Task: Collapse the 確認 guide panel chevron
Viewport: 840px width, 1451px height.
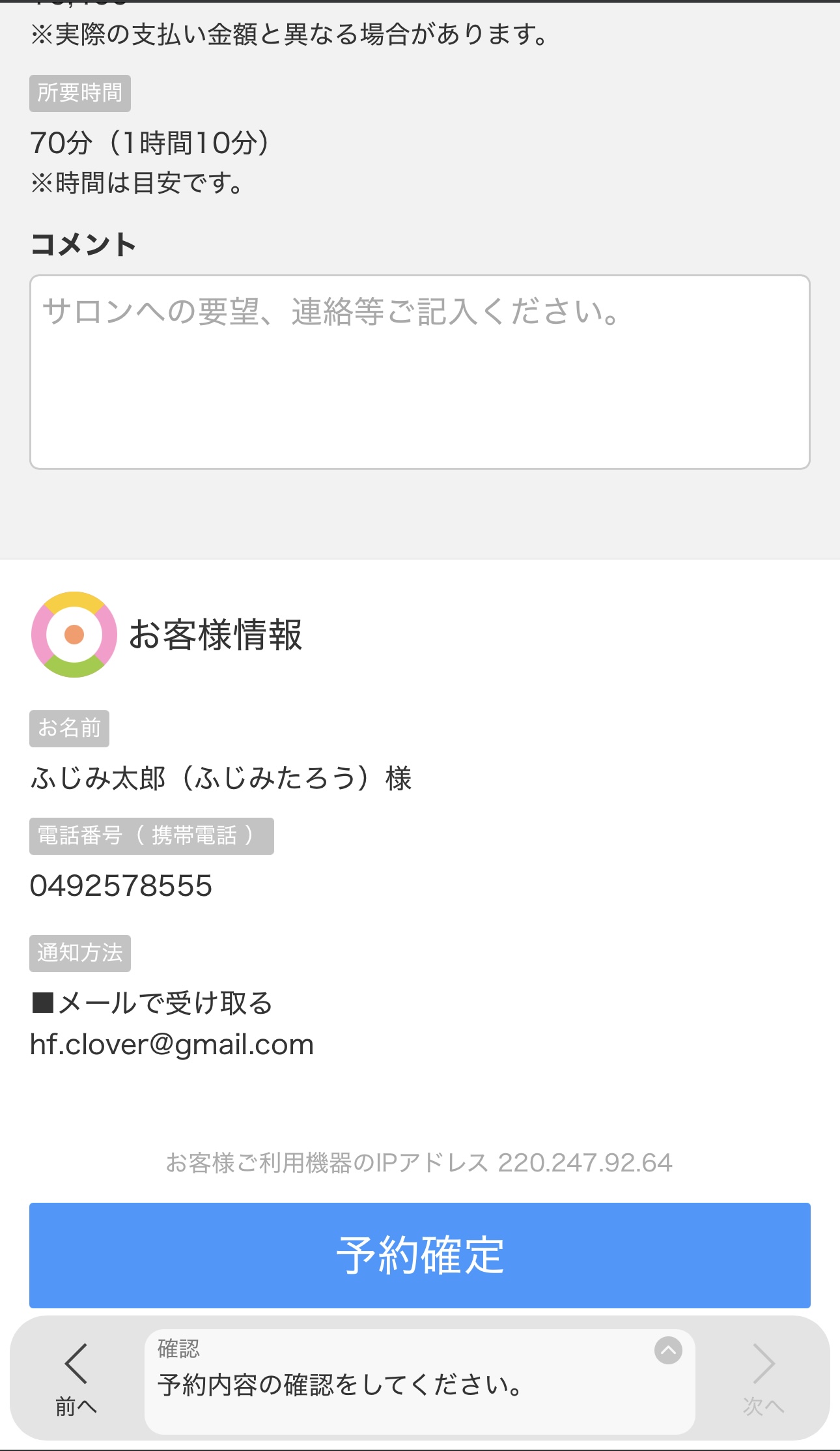Action: tap(668, 1350)
